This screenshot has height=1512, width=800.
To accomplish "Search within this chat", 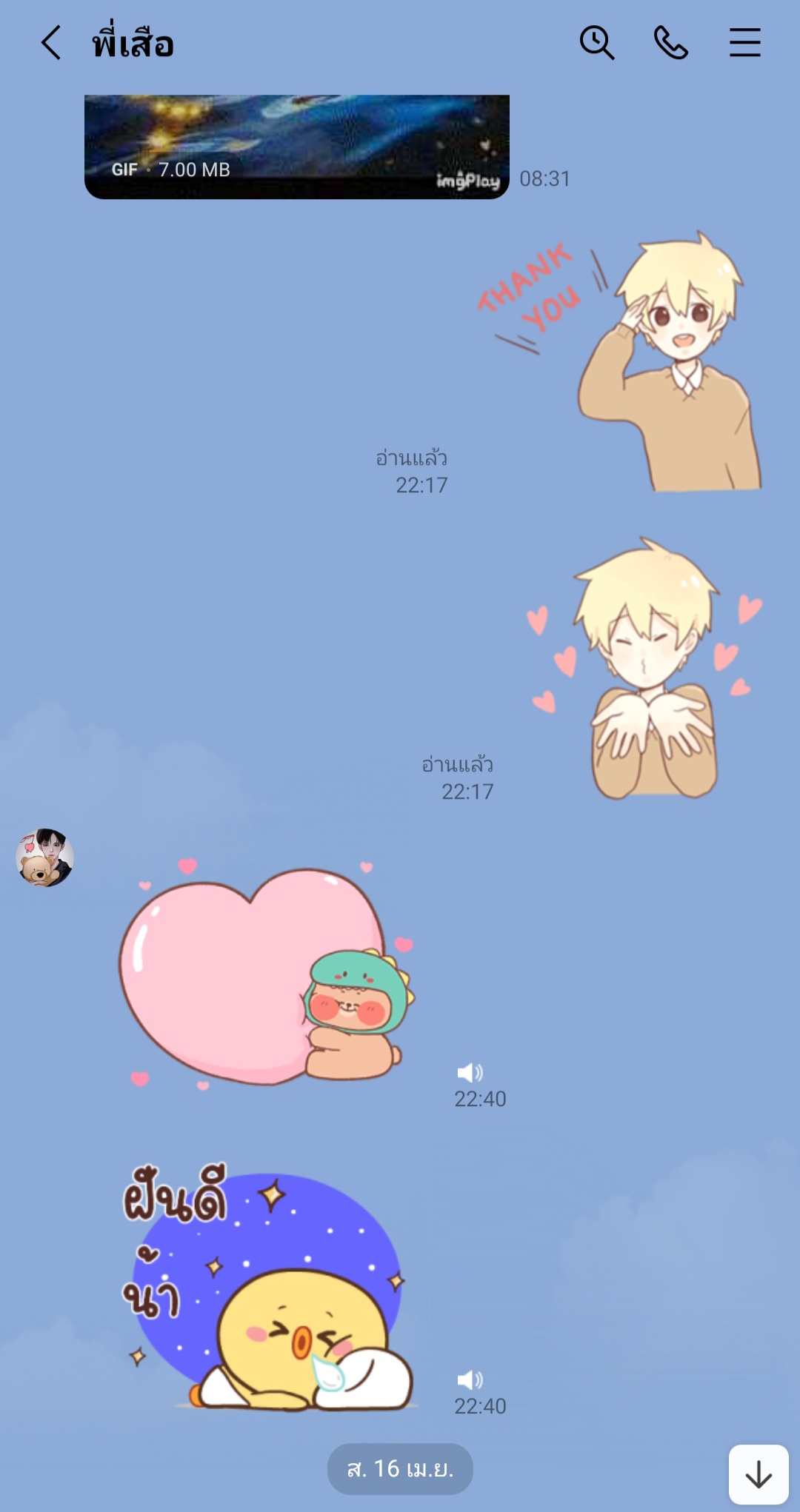I will 596,43.
